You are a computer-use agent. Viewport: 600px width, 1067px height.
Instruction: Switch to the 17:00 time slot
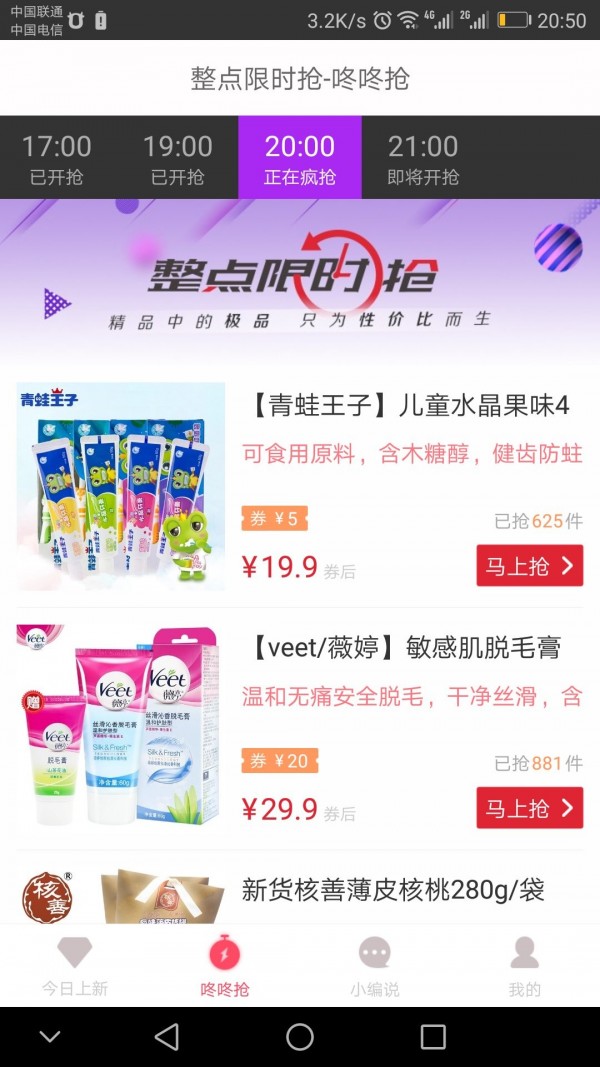click(x=56, y=158)
